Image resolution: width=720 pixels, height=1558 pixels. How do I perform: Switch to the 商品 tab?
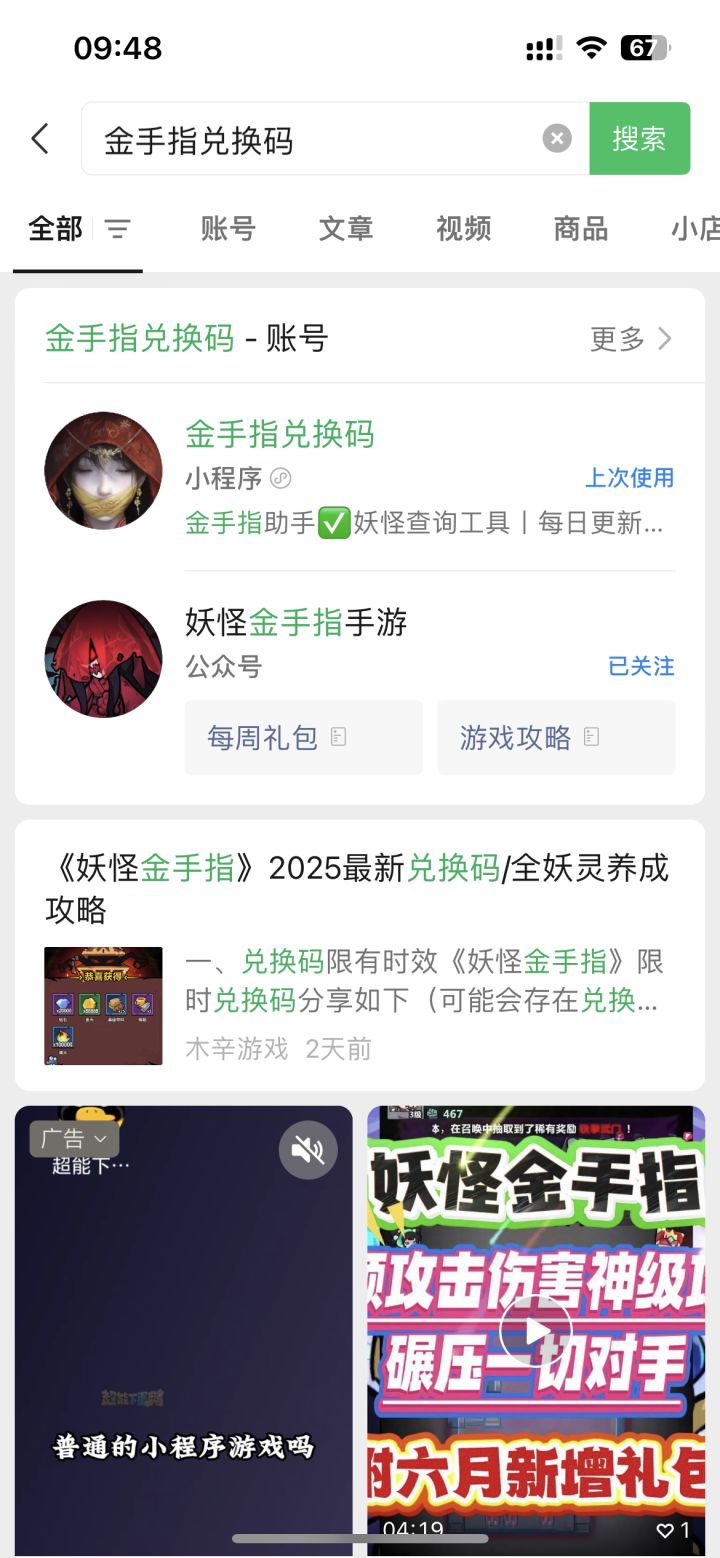[581, 229]
